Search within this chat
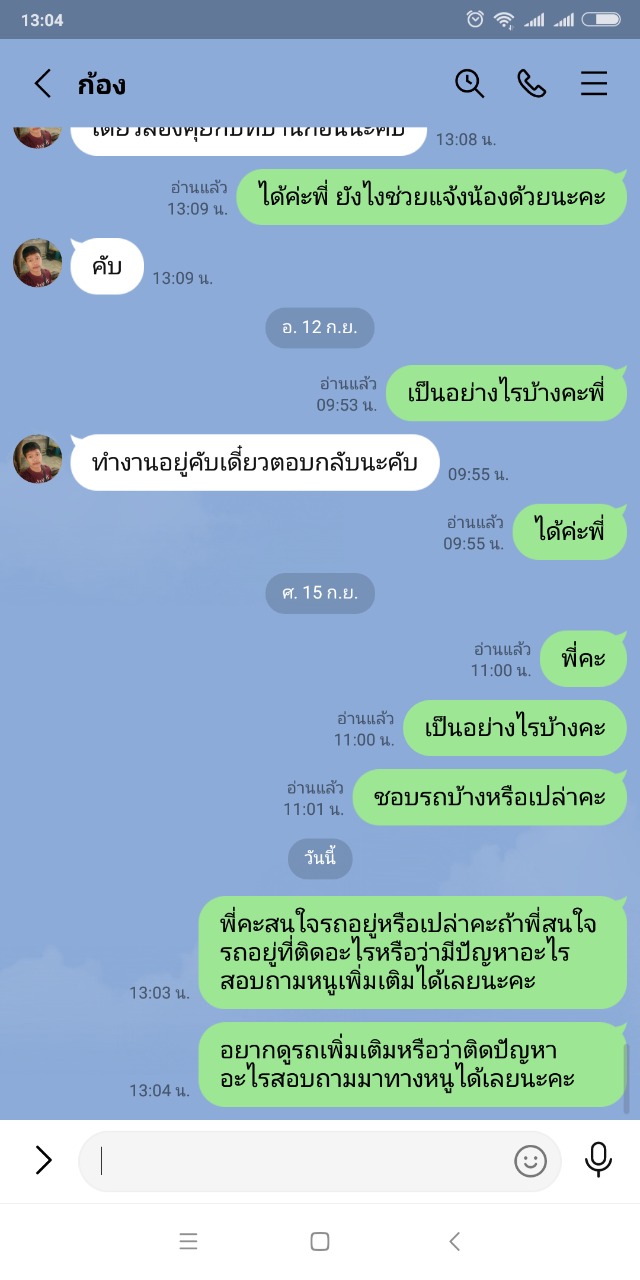This screenshot has height=1280, width=640. (x=469, y=83)
